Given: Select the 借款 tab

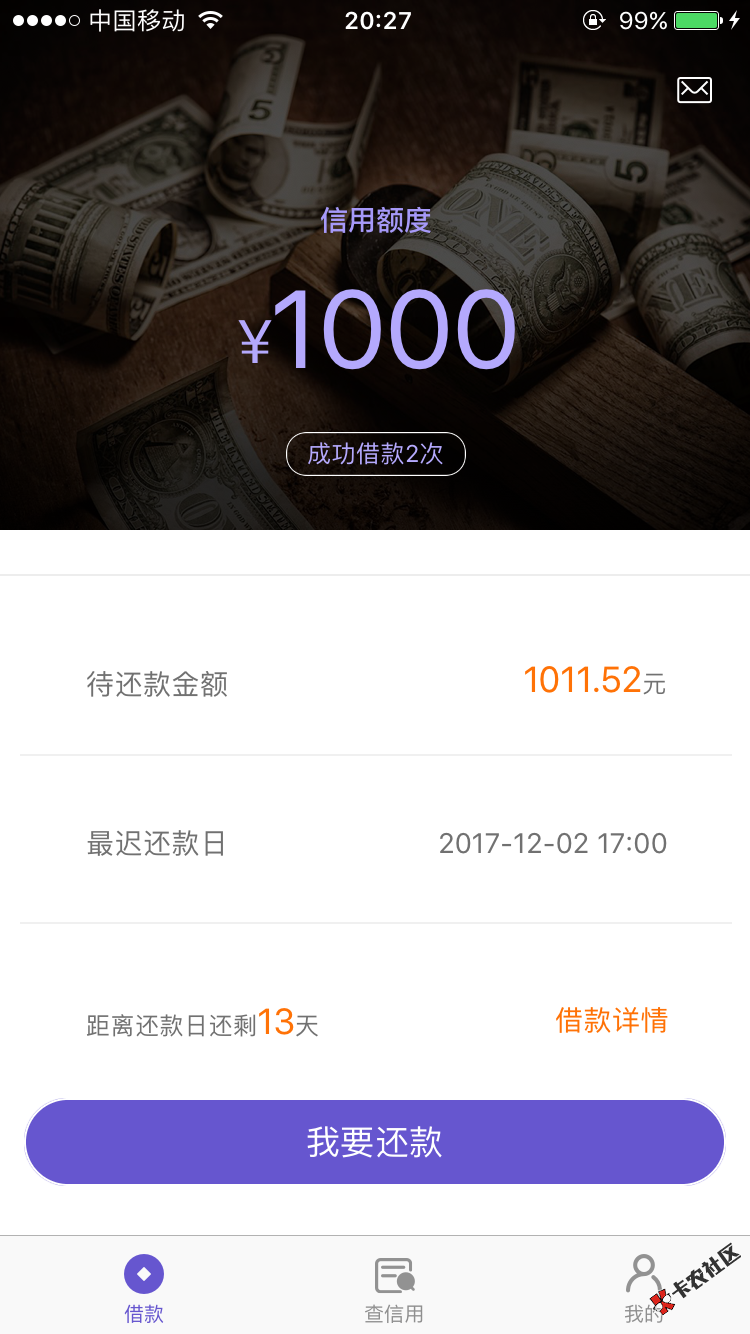Looking at the screenshot, I should pyautogui.click(x=144, y=1289).
